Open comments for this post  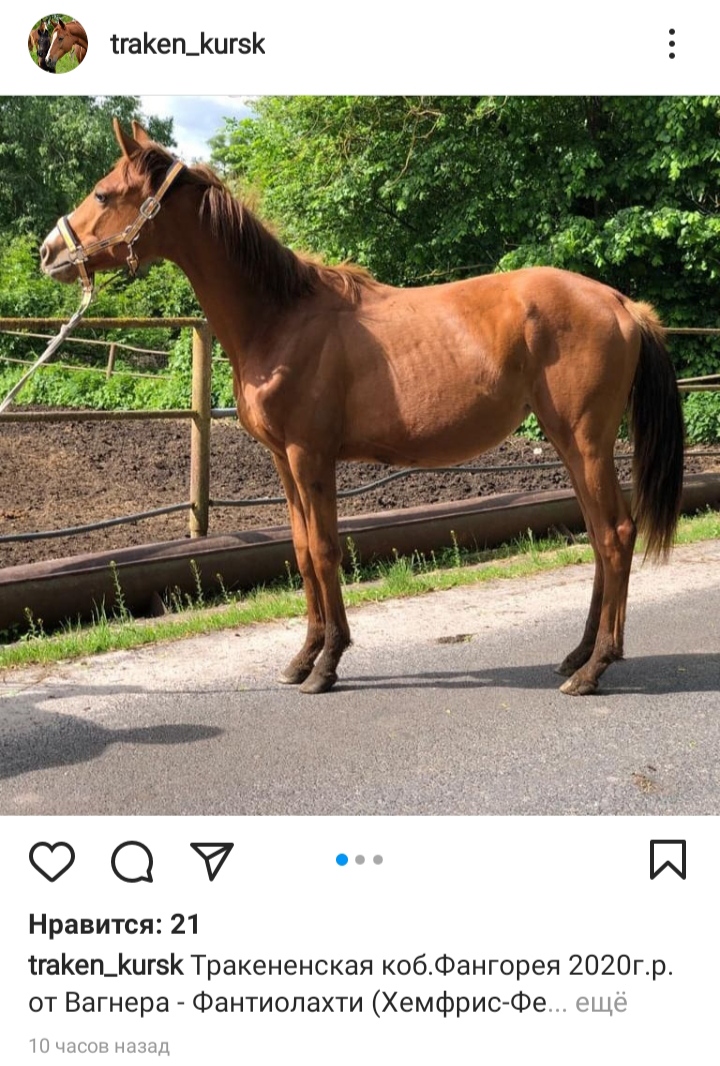pyautogui.click(x=132, y=860)
